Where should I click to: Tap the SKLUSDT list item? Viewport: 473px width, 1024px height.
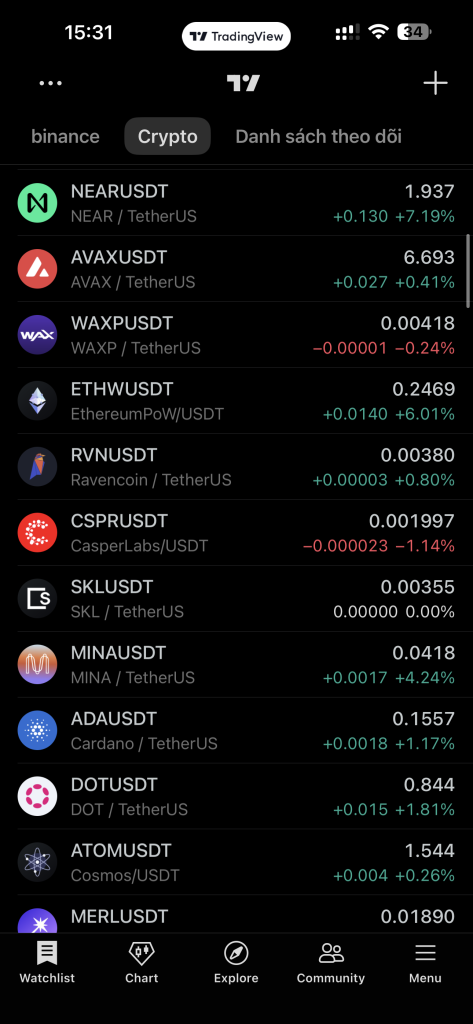(236, 599)
